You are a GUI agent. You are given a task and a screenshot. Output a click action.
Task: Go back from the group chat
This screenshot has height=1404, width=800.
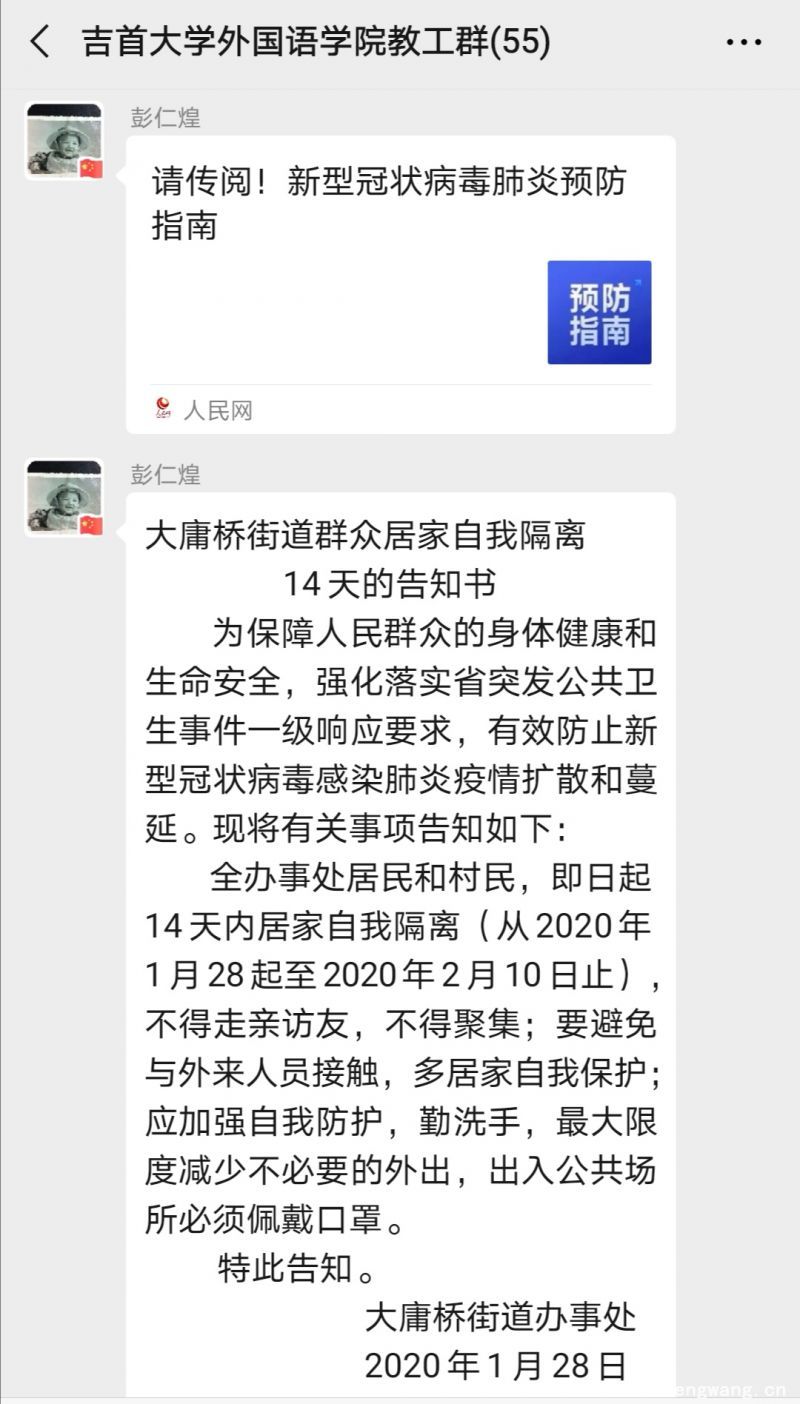[40, 42]
